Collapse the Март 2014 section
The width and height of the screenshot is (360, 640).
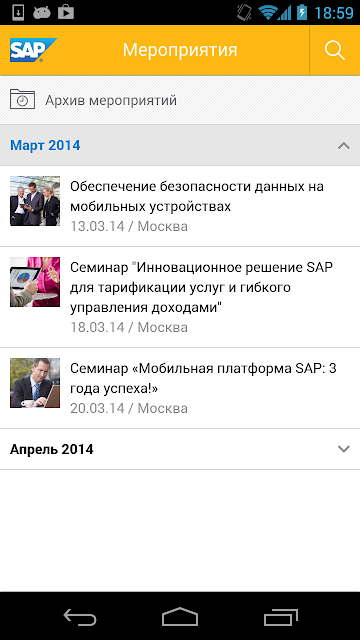click(180, 145)
